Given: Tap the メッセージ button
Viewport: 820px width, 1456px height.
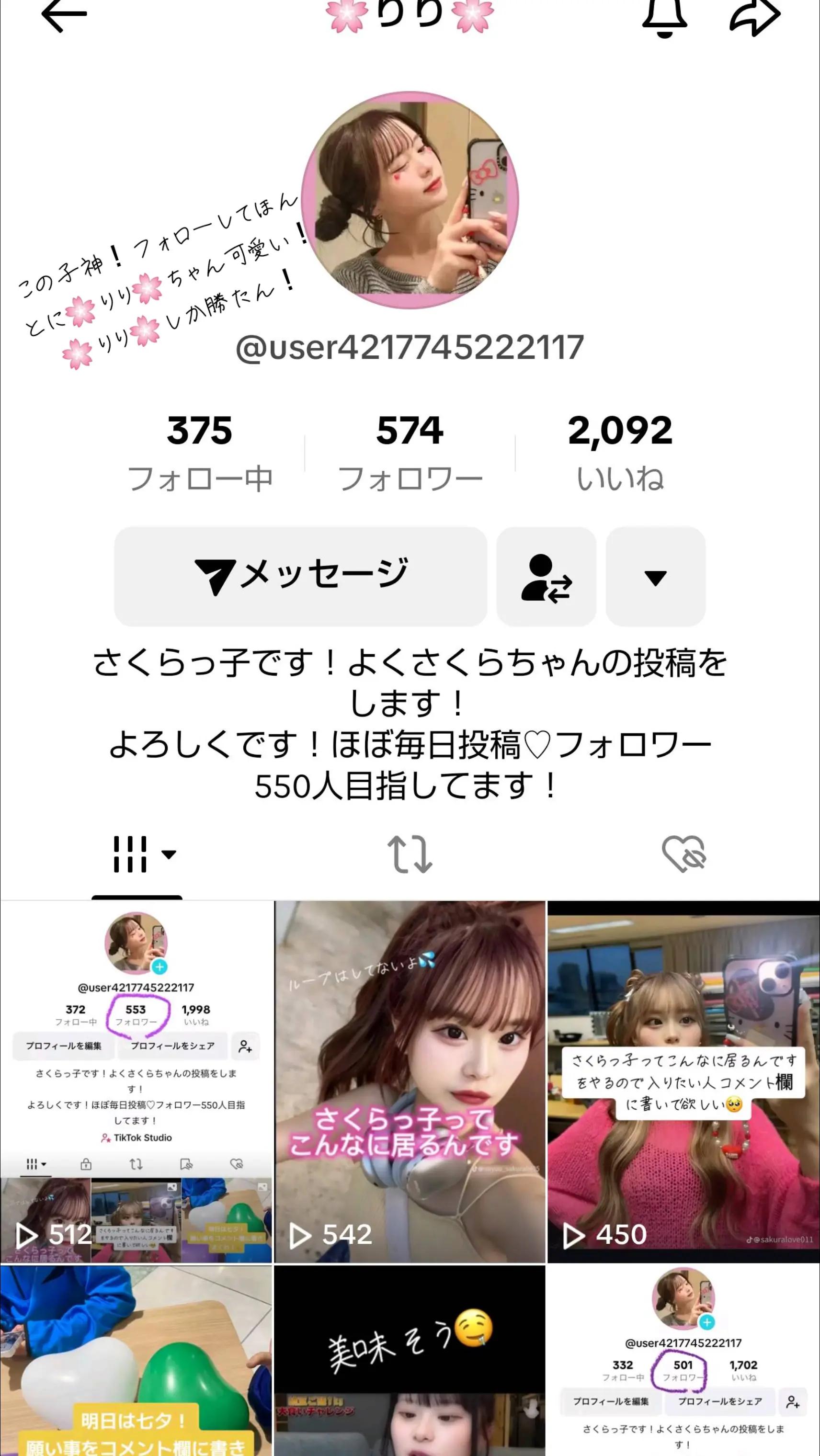Looking at the screenshot, I should point(301,577).
